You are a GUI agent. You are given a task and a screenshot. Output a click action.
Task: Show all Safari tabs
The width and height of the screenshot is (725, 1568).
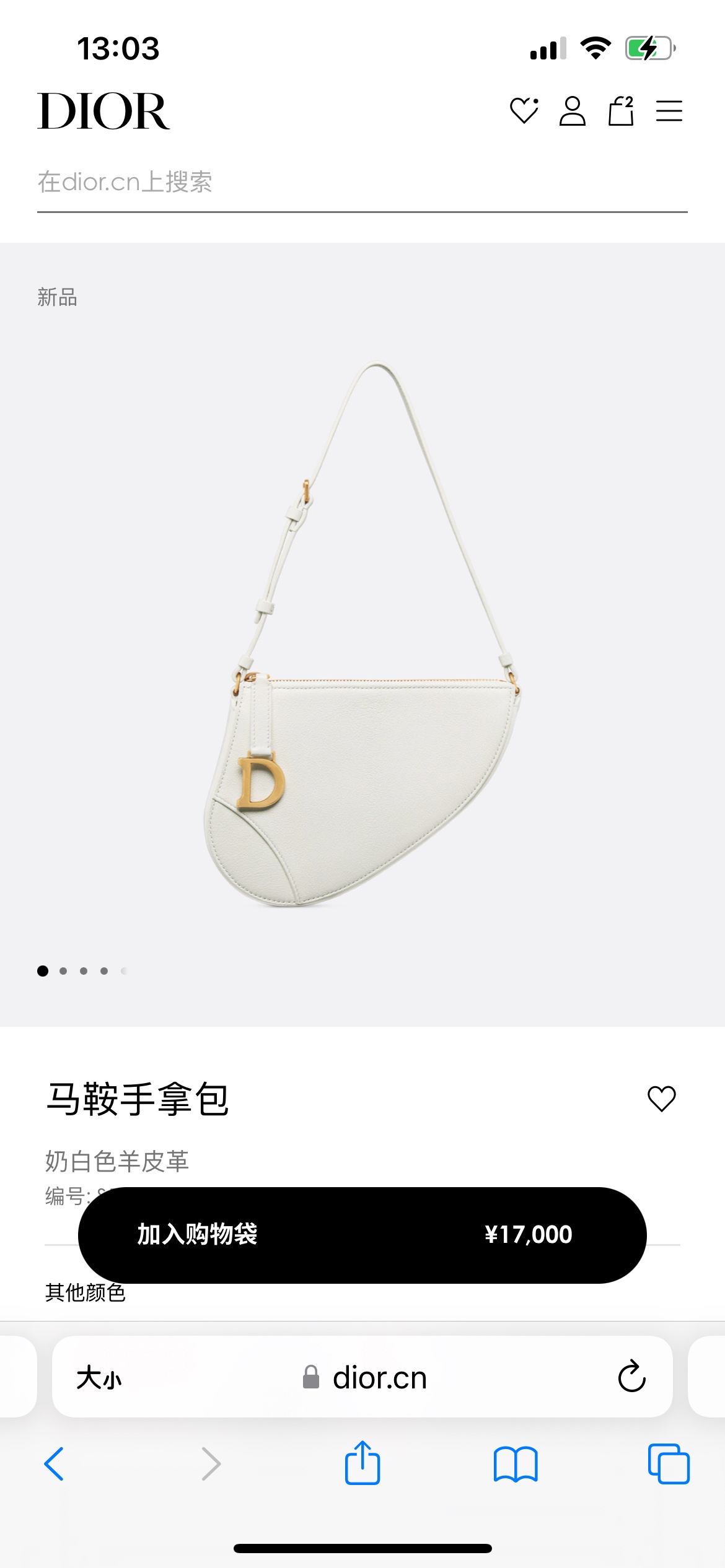pos(668,1464)
